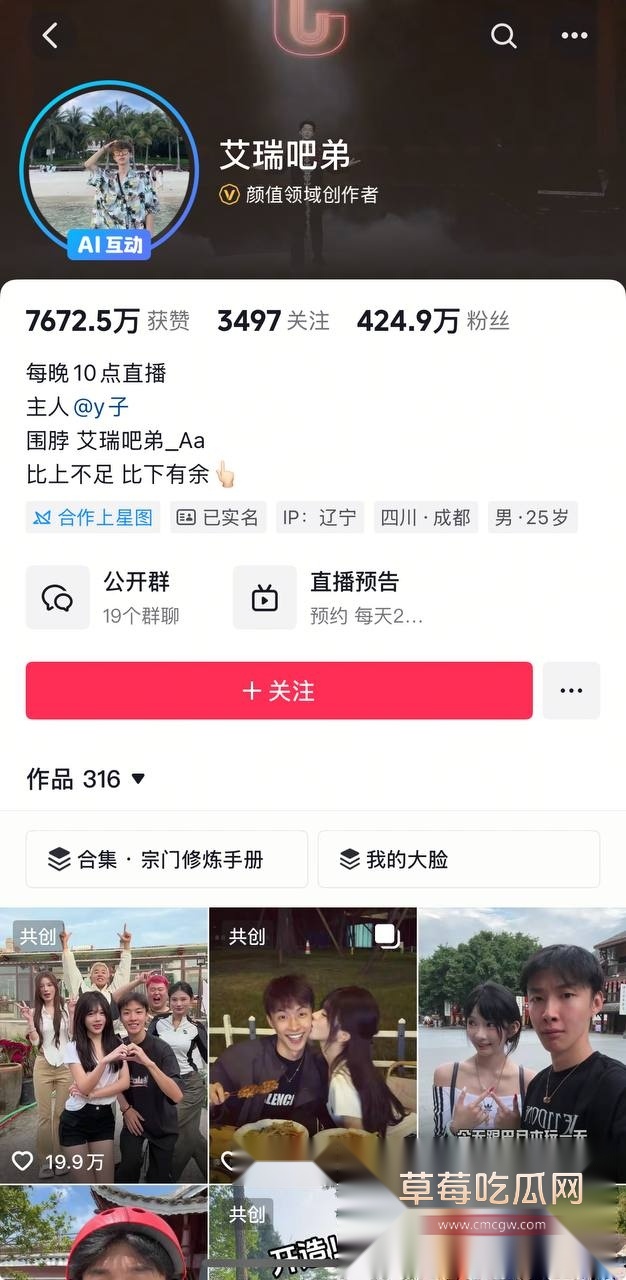Screen dimensions: 626x1280
Task: Open the 我的大脸 collection
Action: (458, 859)
